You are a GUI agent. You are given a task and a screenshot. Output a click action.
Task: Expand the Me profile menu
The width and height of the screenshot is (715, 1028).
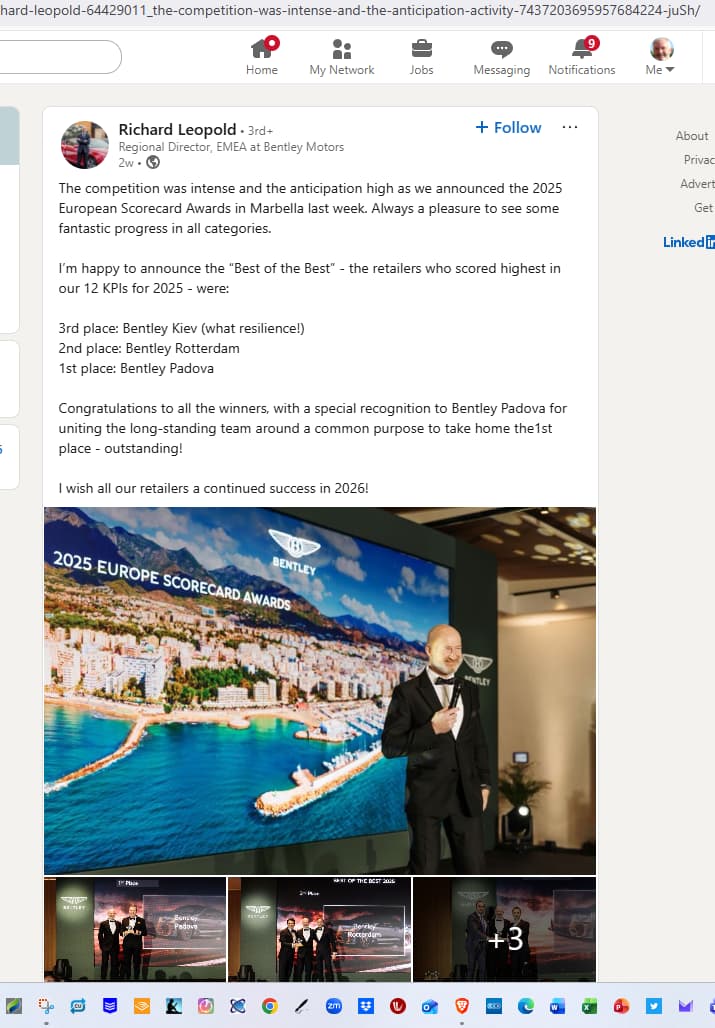point(661,57)
